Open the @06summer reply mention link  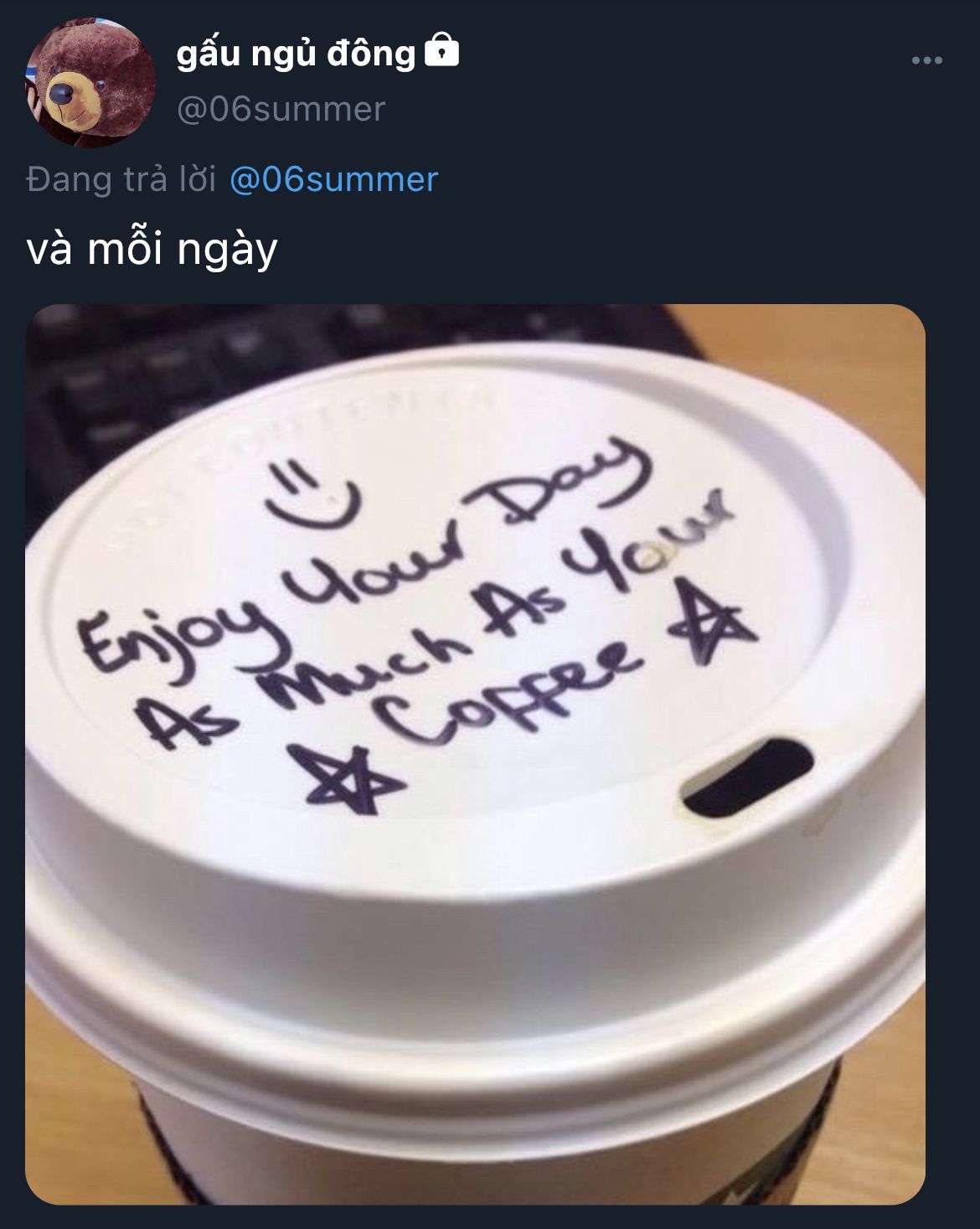(x=333, y=179)
